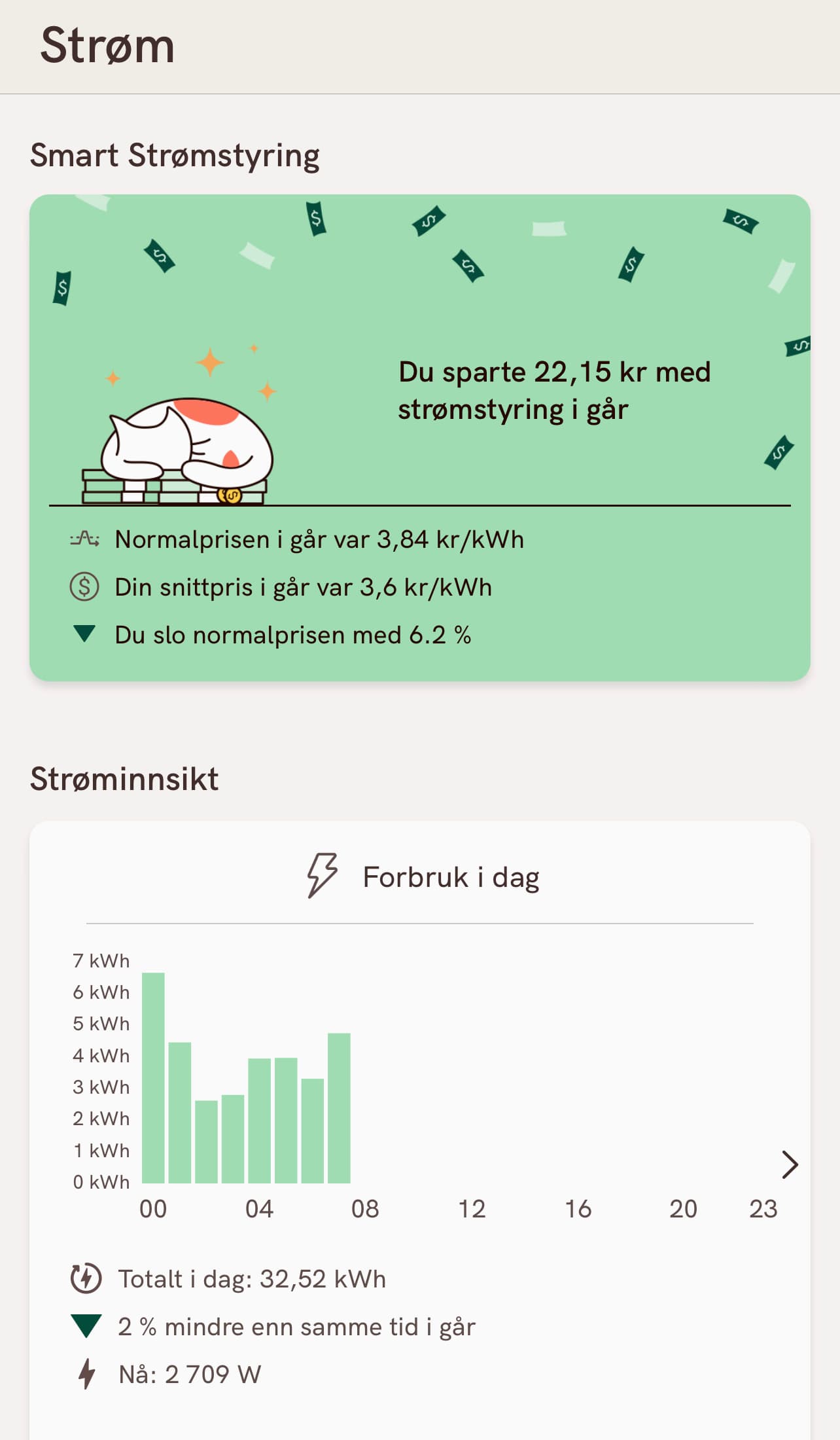The image size is (840, 1440).
Task: Open the Forbruk i dag consumption card
Action: point(420,1130)
